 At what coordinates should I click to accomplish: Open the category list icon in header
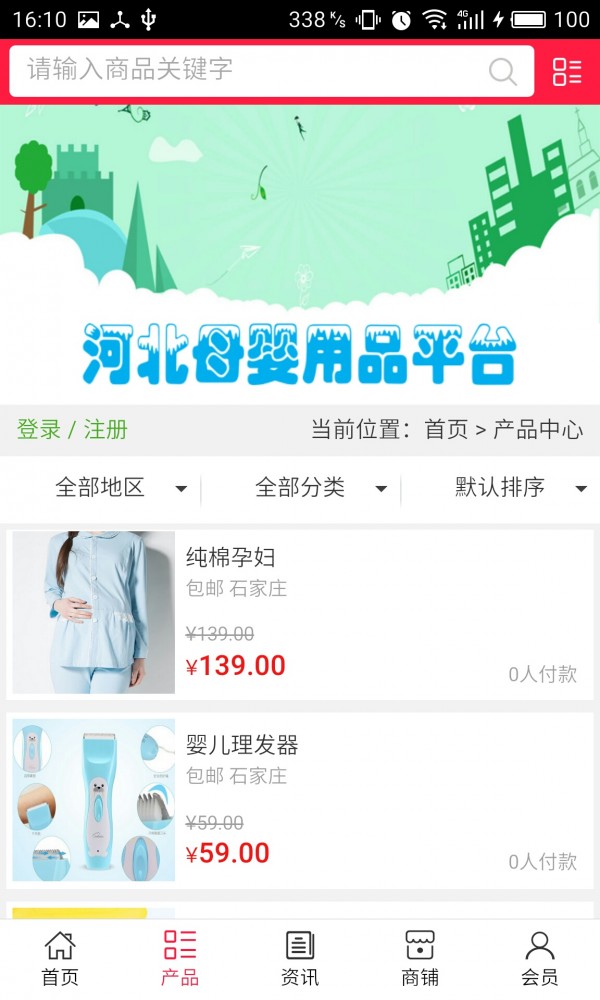(x=567, y=71)
